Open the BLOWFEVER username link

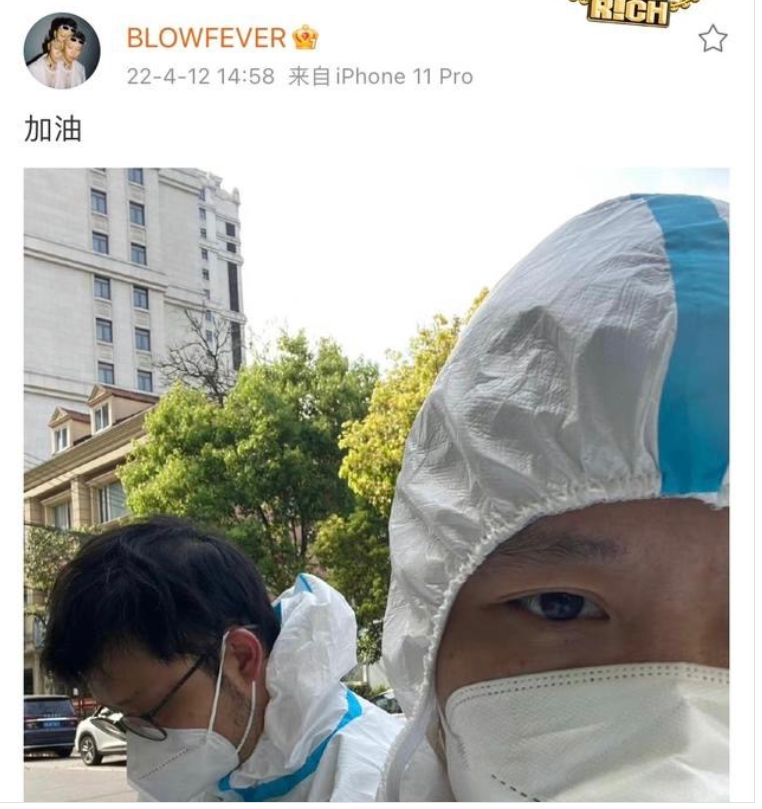click(x=206, y=38)
